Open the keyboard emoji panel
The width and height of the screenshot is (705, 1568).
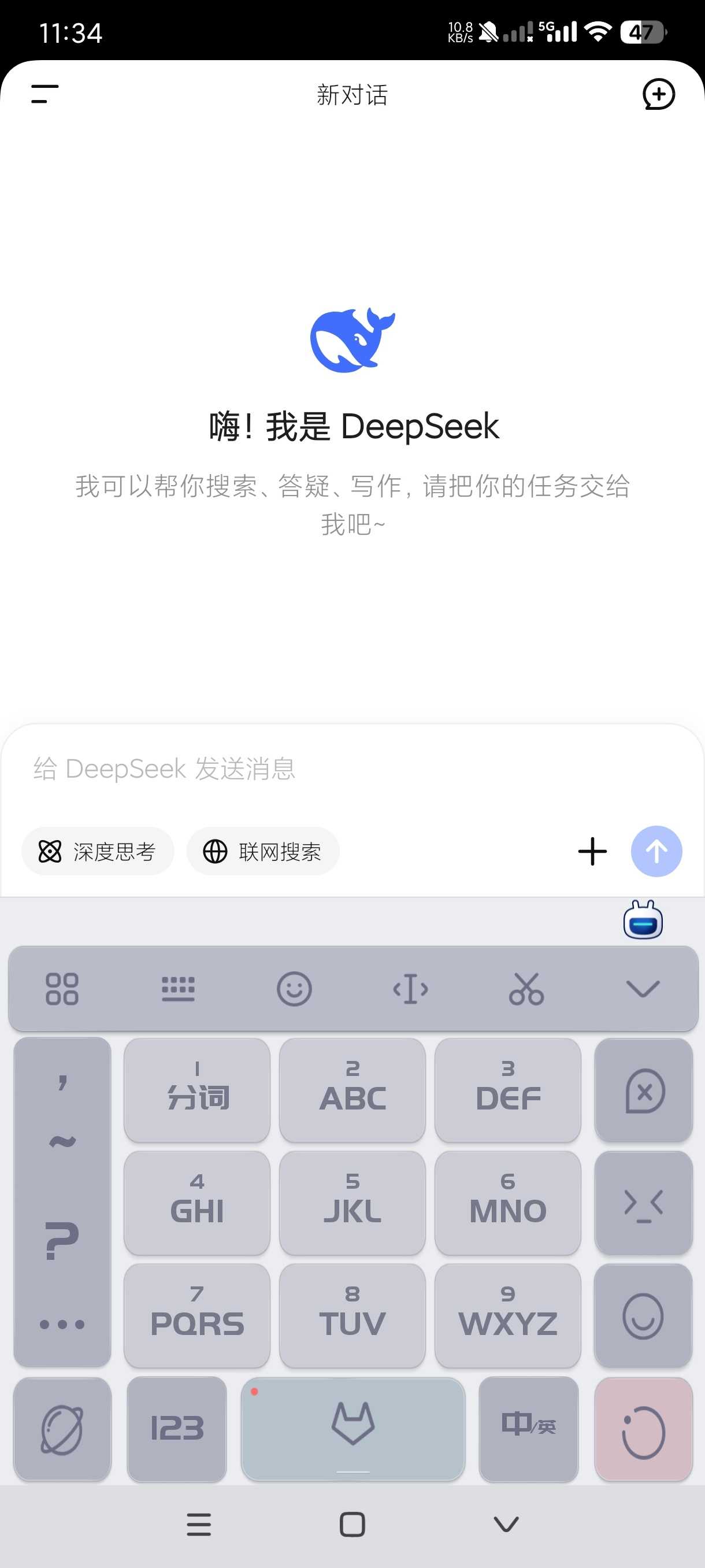tap(294, 989)
